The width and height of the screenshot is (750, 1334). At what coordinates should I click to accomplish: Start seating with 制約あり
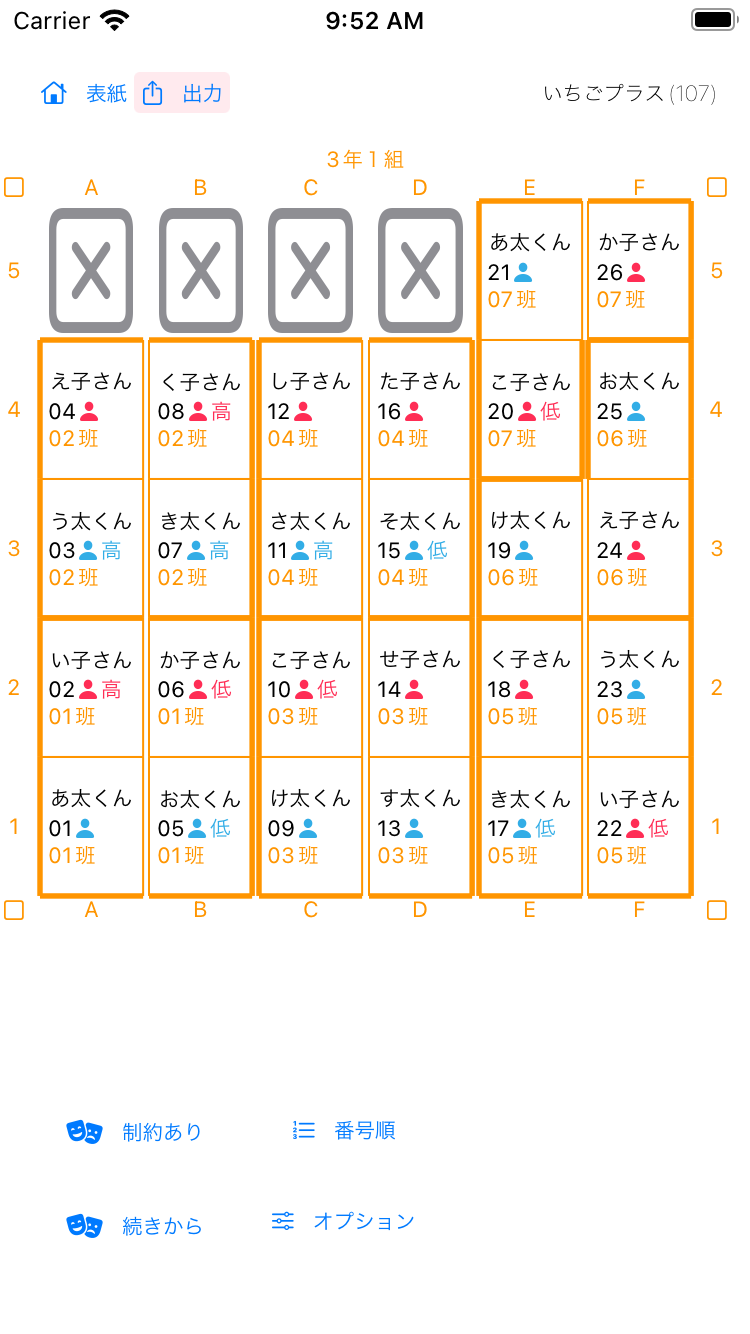click(134, 1131)
